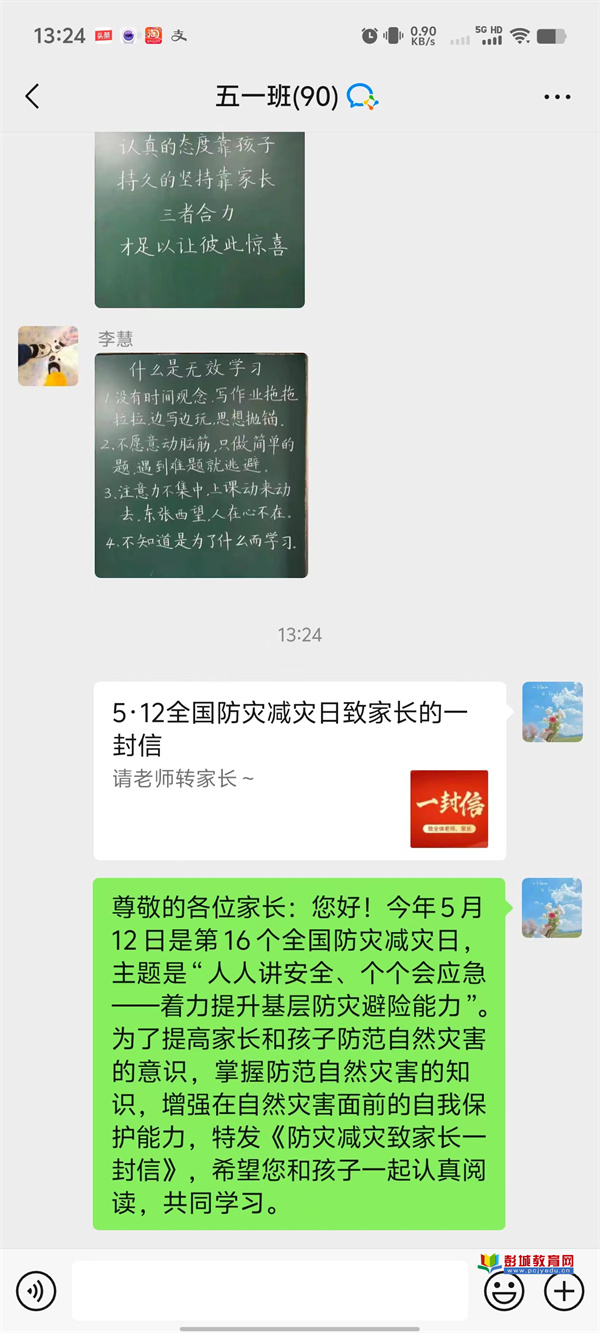
Task: Open 李慧's profile avatar
Action: coord(48,356)
